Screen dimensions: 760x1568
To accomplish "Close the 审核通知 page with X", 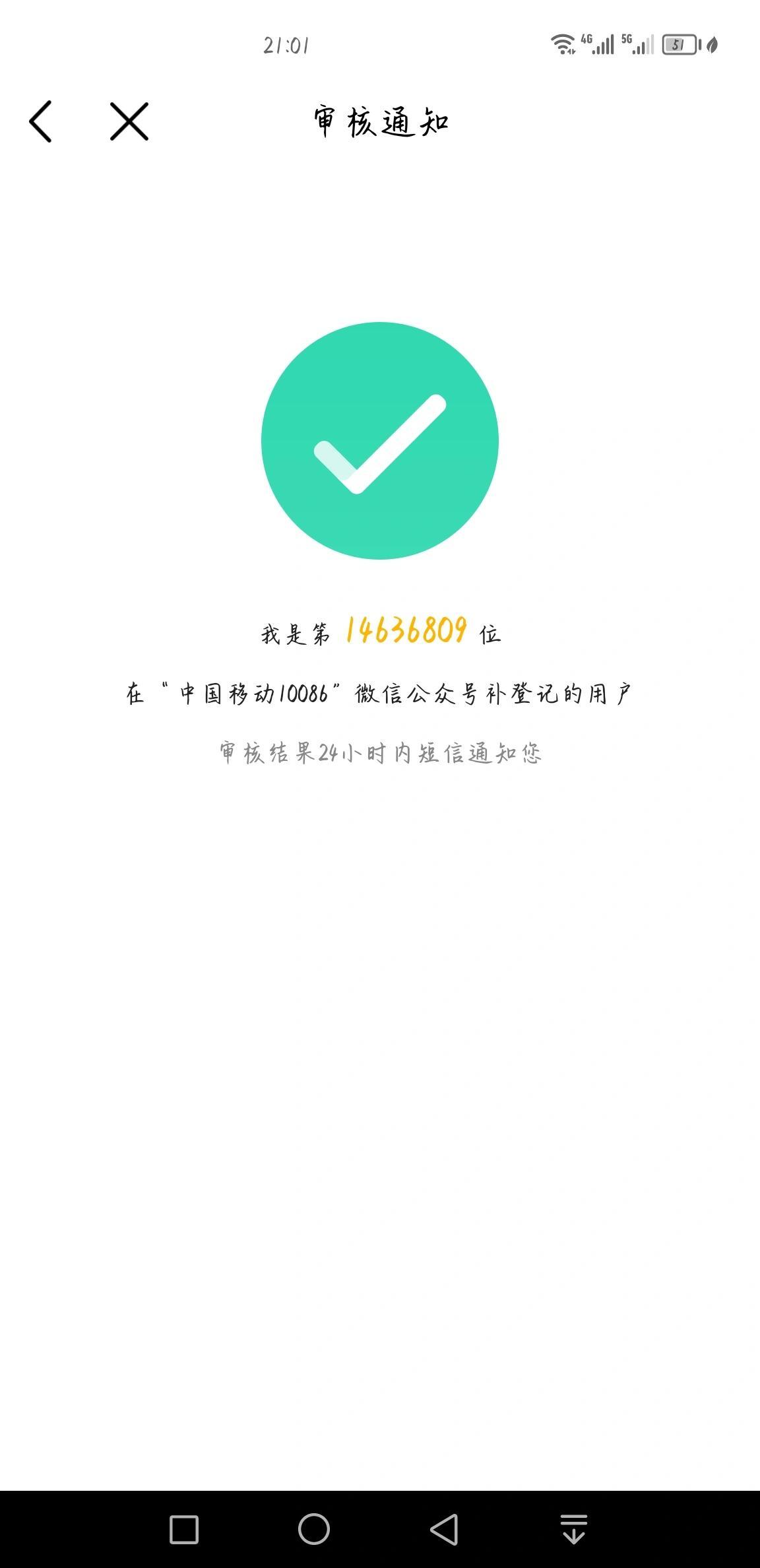I will tap(129, 121).
